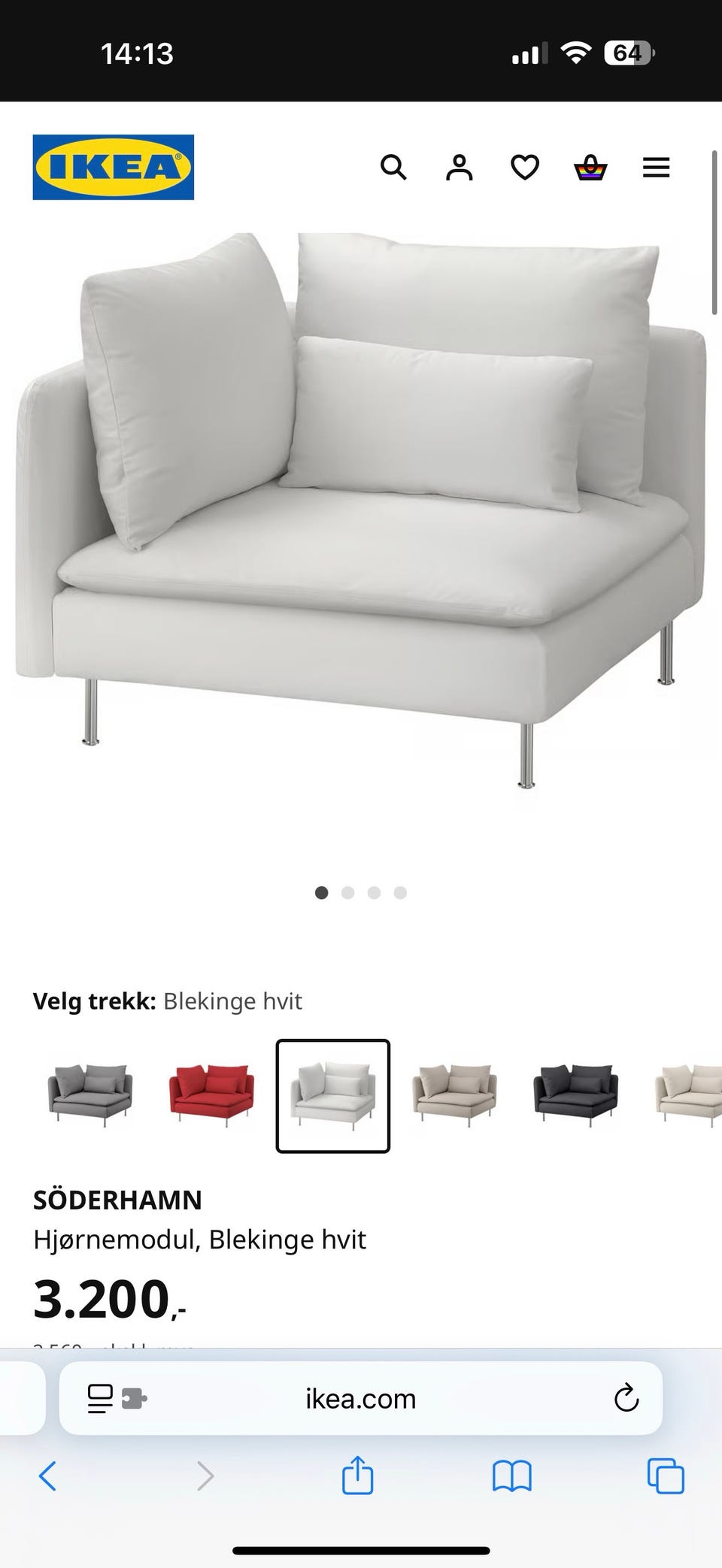This screenshot has height=1568, width=722.
Task: Tap the ikea.com address bar
Action: pyautogui.click(x=361, y=1398)
